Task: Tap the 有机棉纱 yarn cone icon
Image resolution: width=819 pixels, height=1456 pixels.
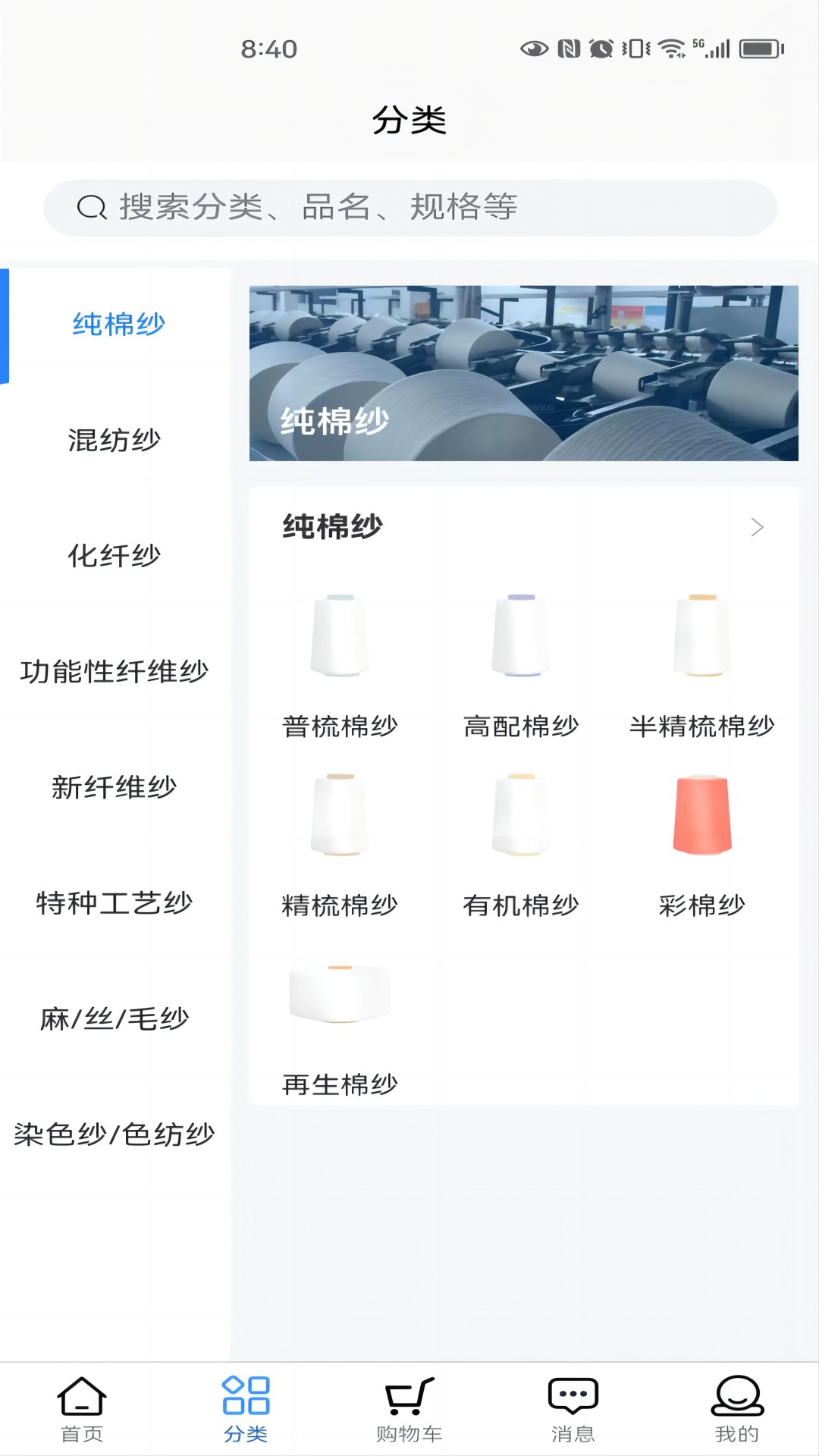Action: (x=521, y=816)
